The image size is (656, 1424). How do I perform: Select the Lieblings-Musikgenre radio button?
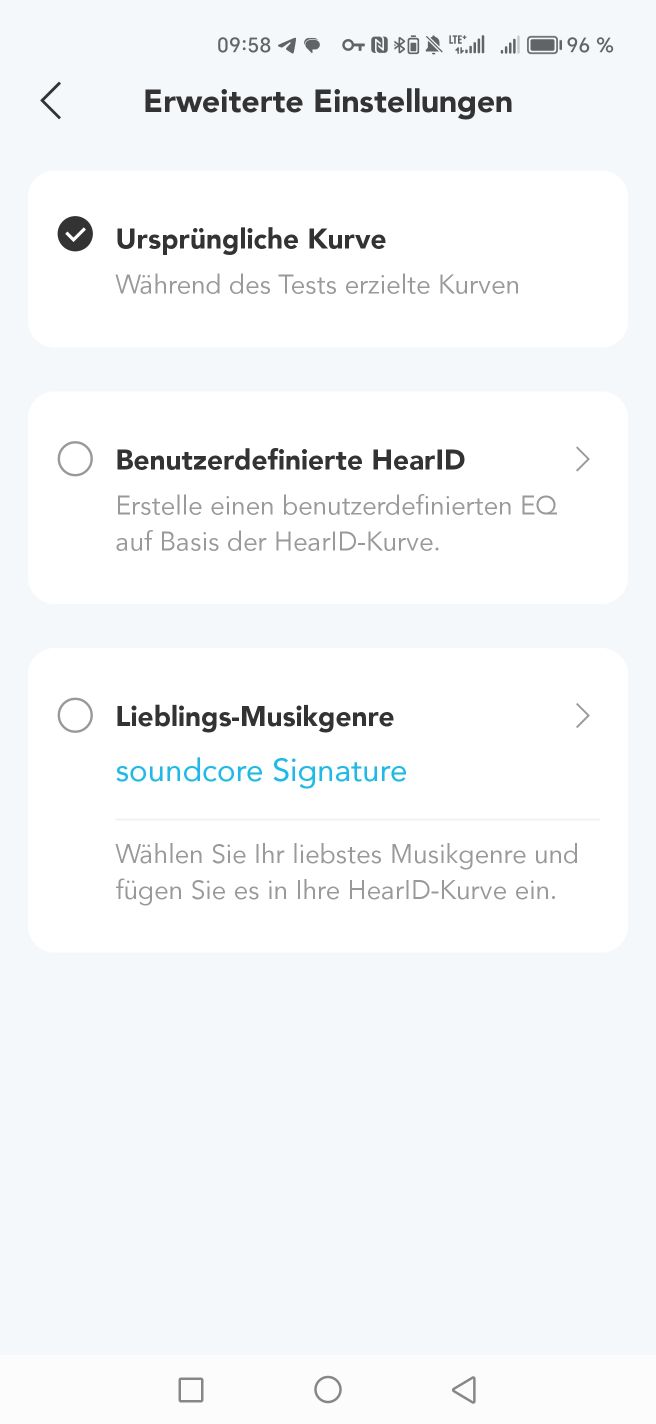pyautogui.click(x=75, y=716)
